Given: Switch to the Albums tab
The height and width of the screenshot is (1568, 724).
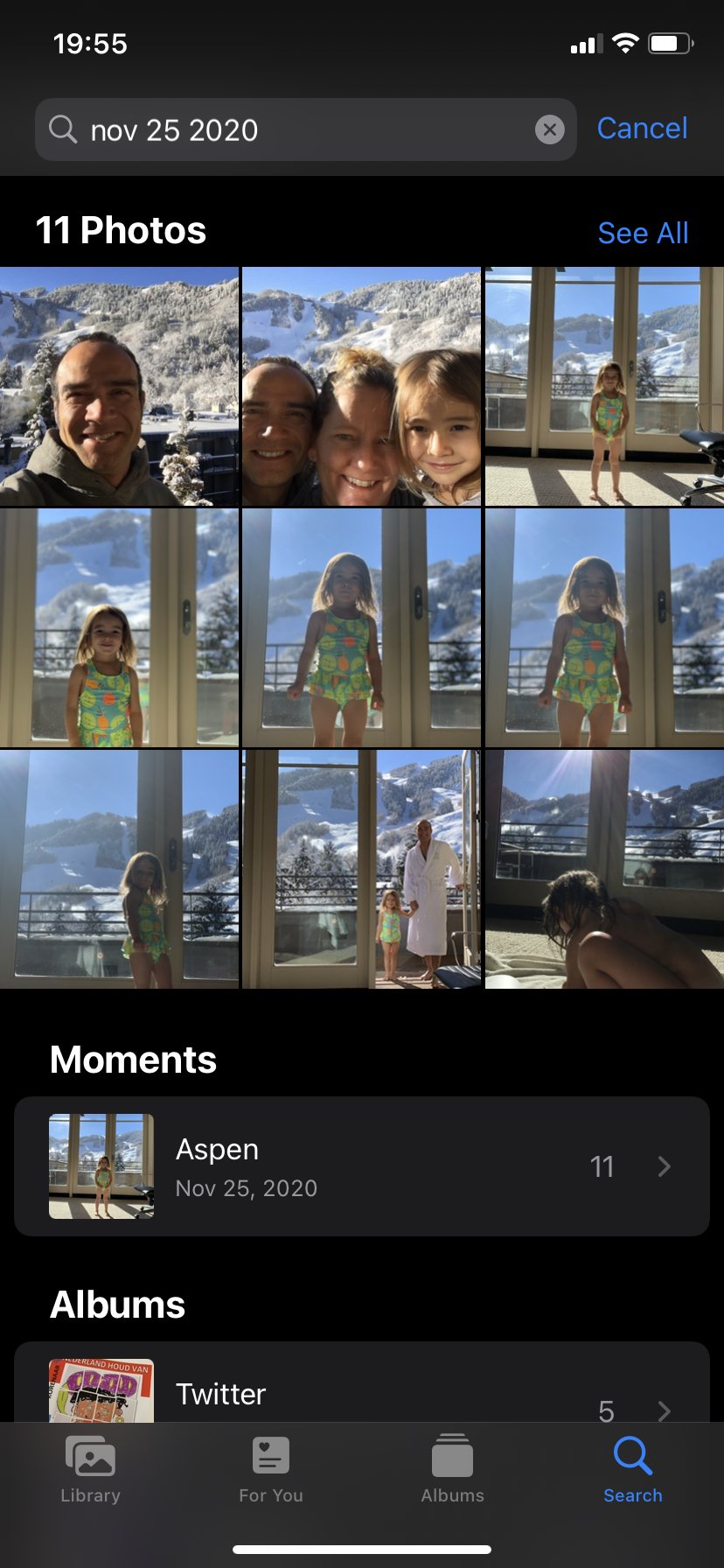Looking at the screenshot, I should pyautogui.click(x=452, y=1470).
